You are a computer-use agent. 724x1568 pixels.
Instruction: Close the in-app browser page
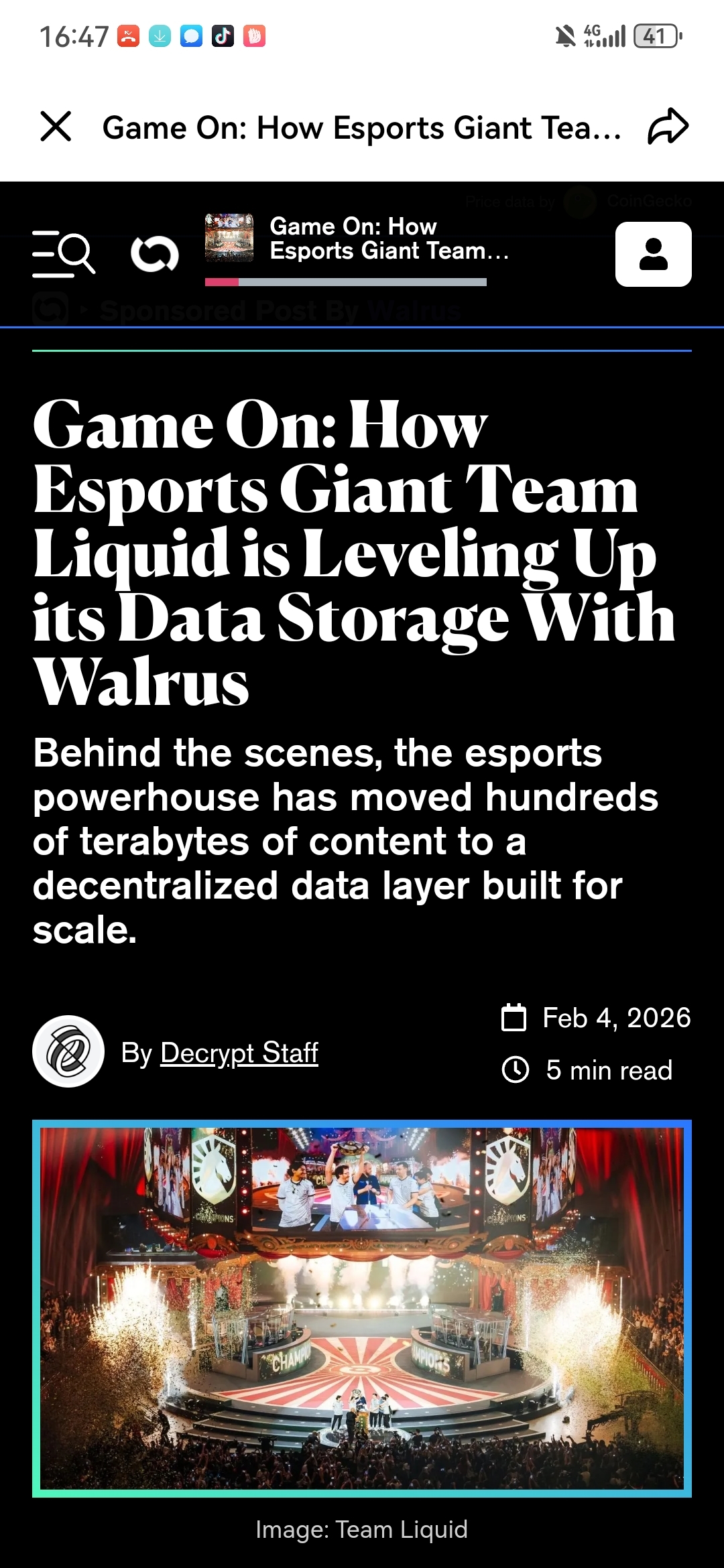[56, 127]
